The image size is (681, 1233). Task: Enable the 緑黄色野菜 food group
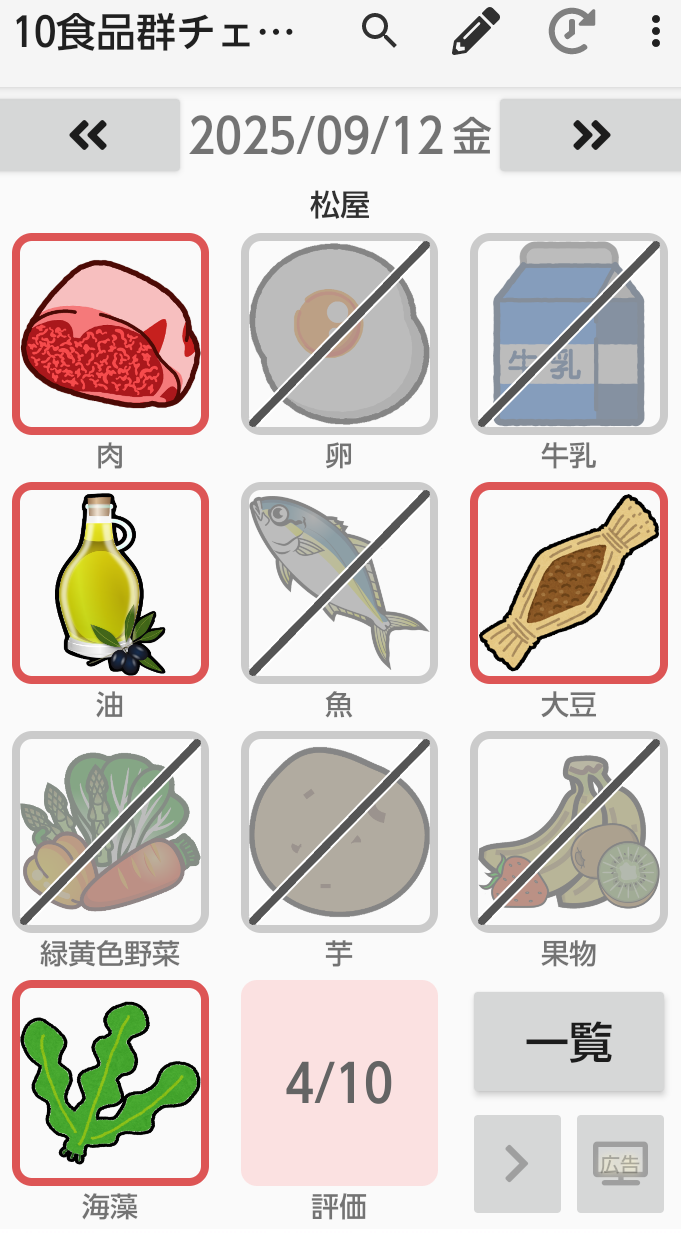pyautogui.click(x=110, y=831)
